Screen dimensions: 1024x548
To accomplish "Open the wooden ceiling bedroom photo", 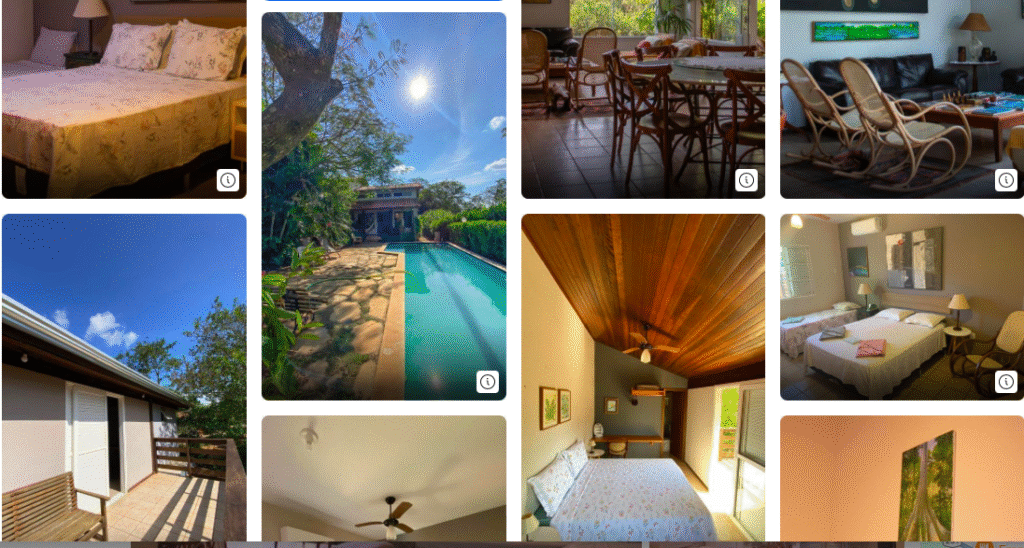I will 642,380.
